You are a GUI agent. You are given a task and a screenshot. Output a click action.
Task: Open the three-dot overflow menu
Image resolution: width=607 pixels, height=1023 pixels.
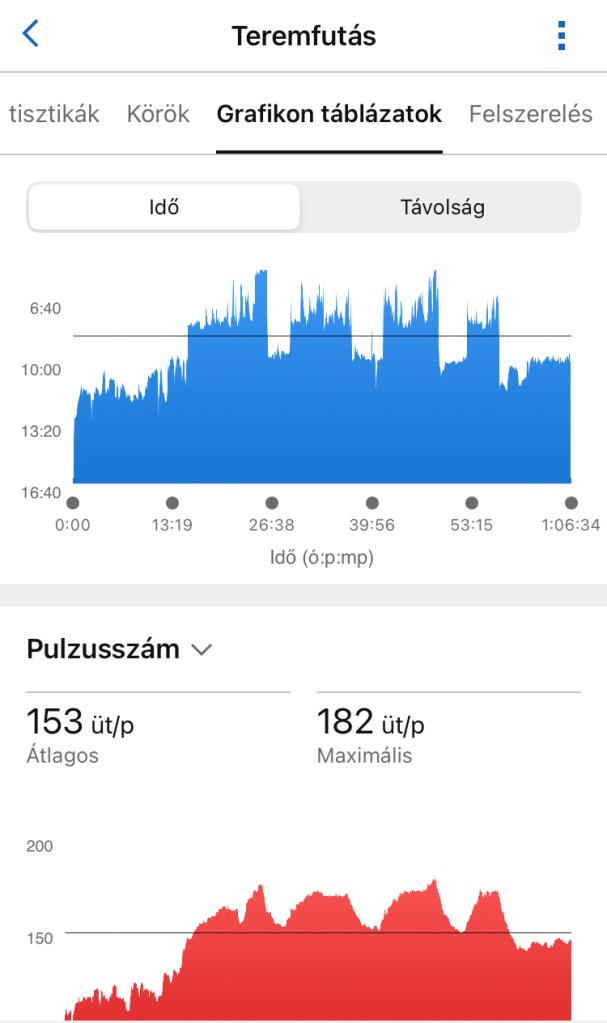561,35
